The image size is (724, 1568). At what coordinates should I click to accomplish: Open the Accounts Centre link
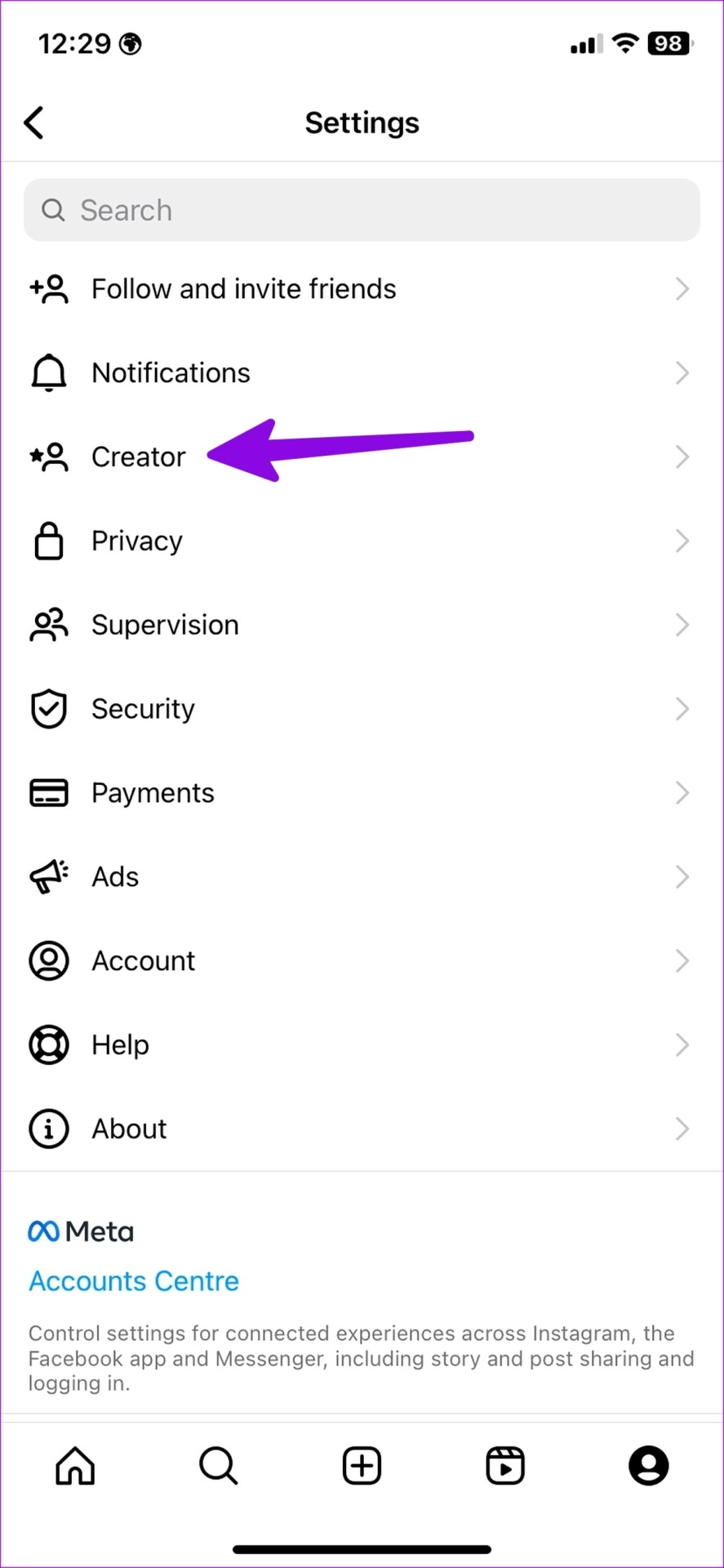(x=133, y=1281)
